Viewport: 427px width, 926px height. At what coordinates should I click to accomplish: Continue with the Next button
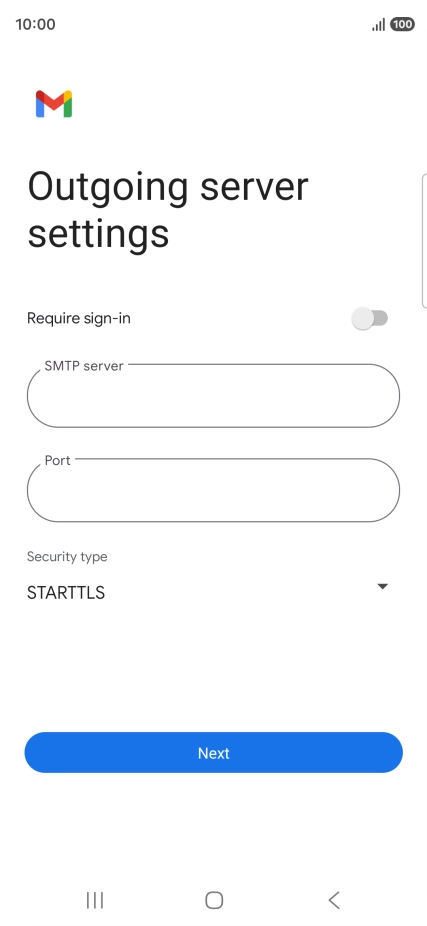pos(213,752)
